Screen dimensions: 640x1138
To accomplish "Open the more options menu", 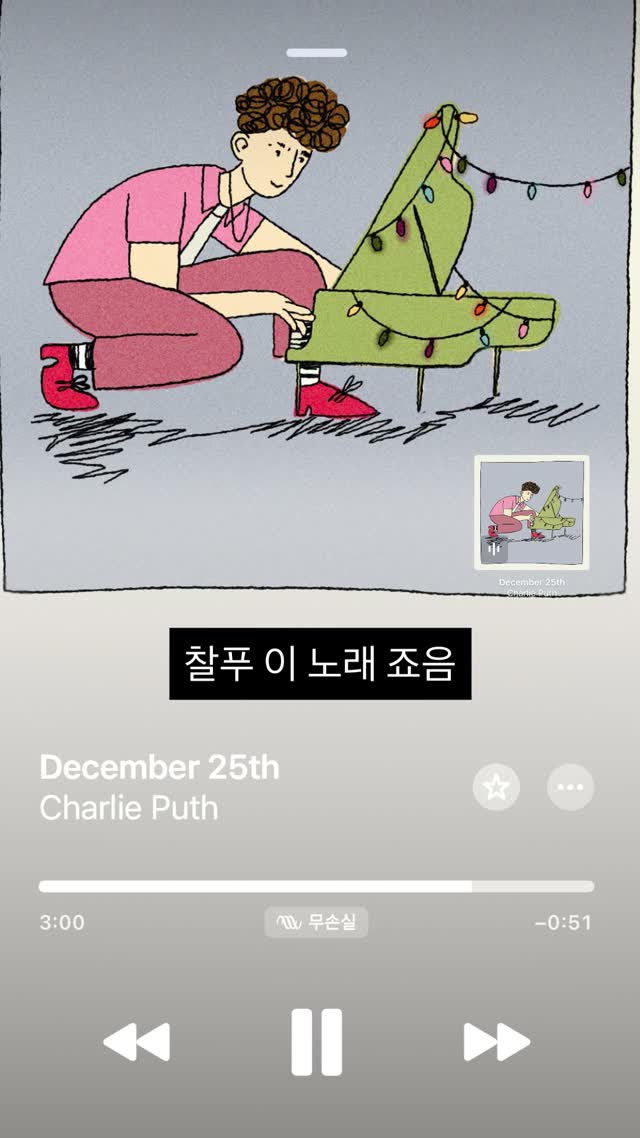I will [x=570, y=788].
